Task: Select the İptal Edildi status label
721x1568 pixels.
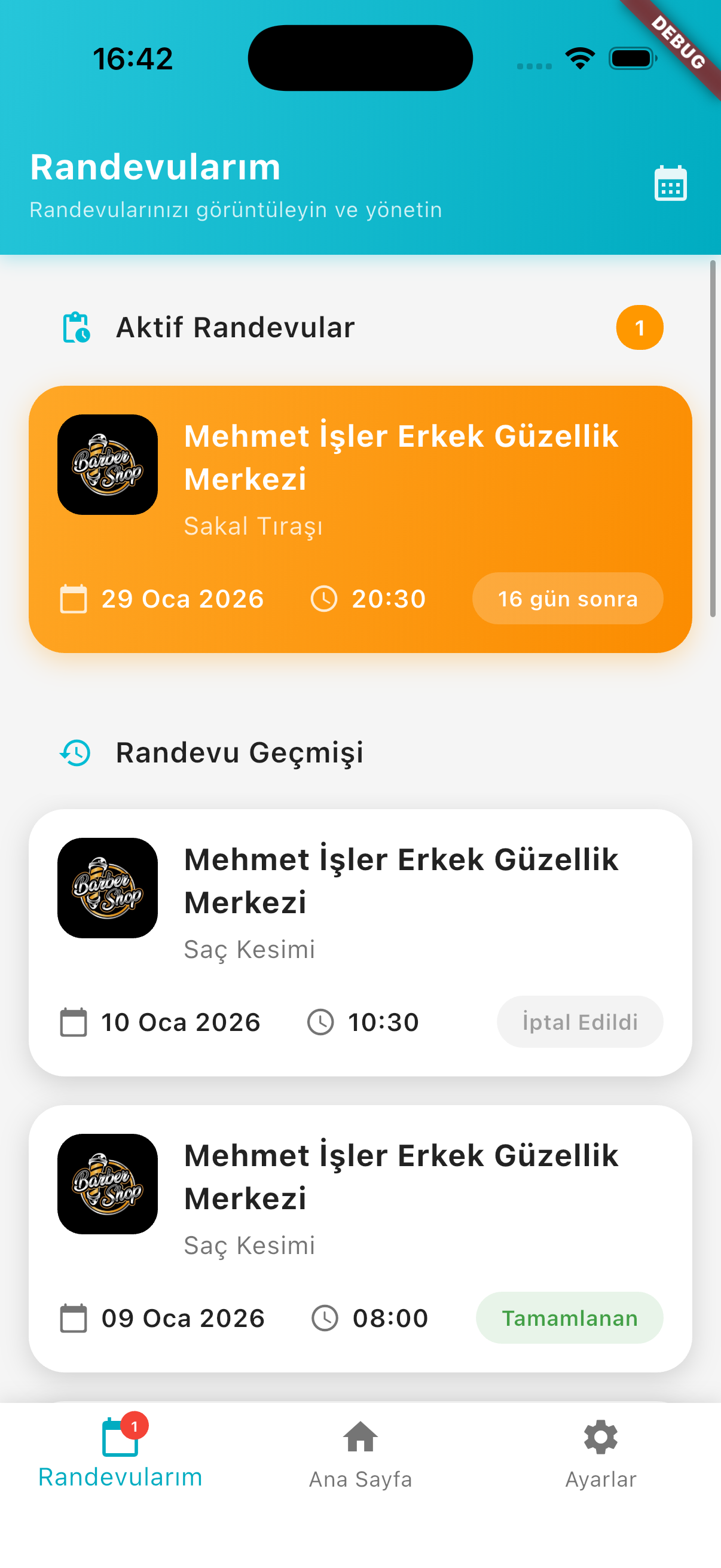Action: click(x=579, y=1022)
